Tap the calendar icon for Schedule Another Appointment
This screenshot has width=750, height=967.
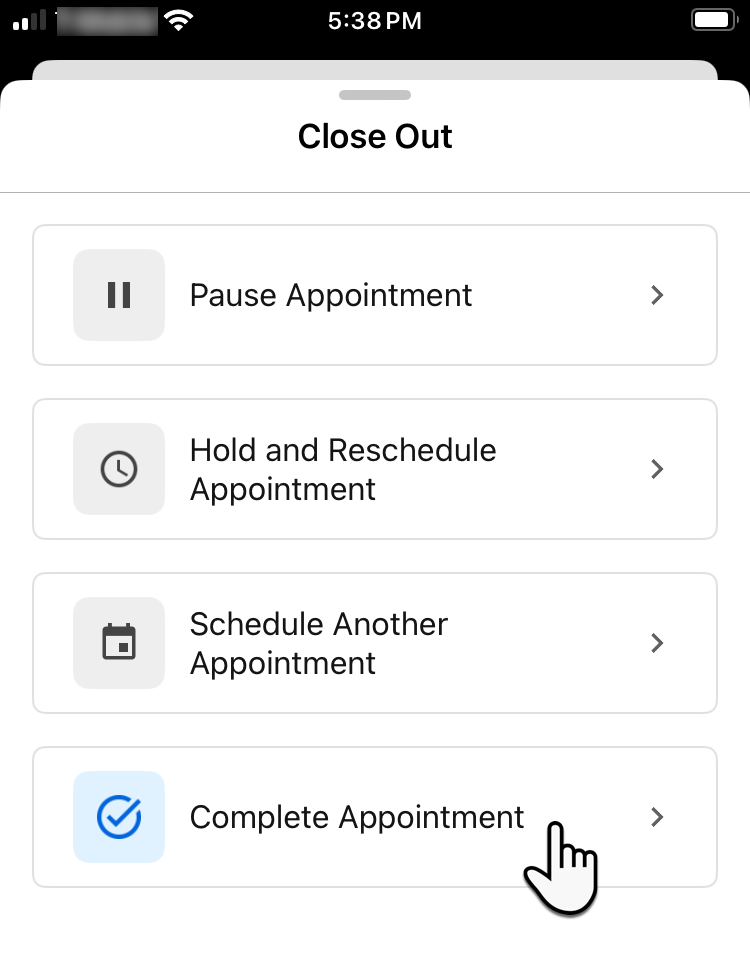click(x=119, y=643)
